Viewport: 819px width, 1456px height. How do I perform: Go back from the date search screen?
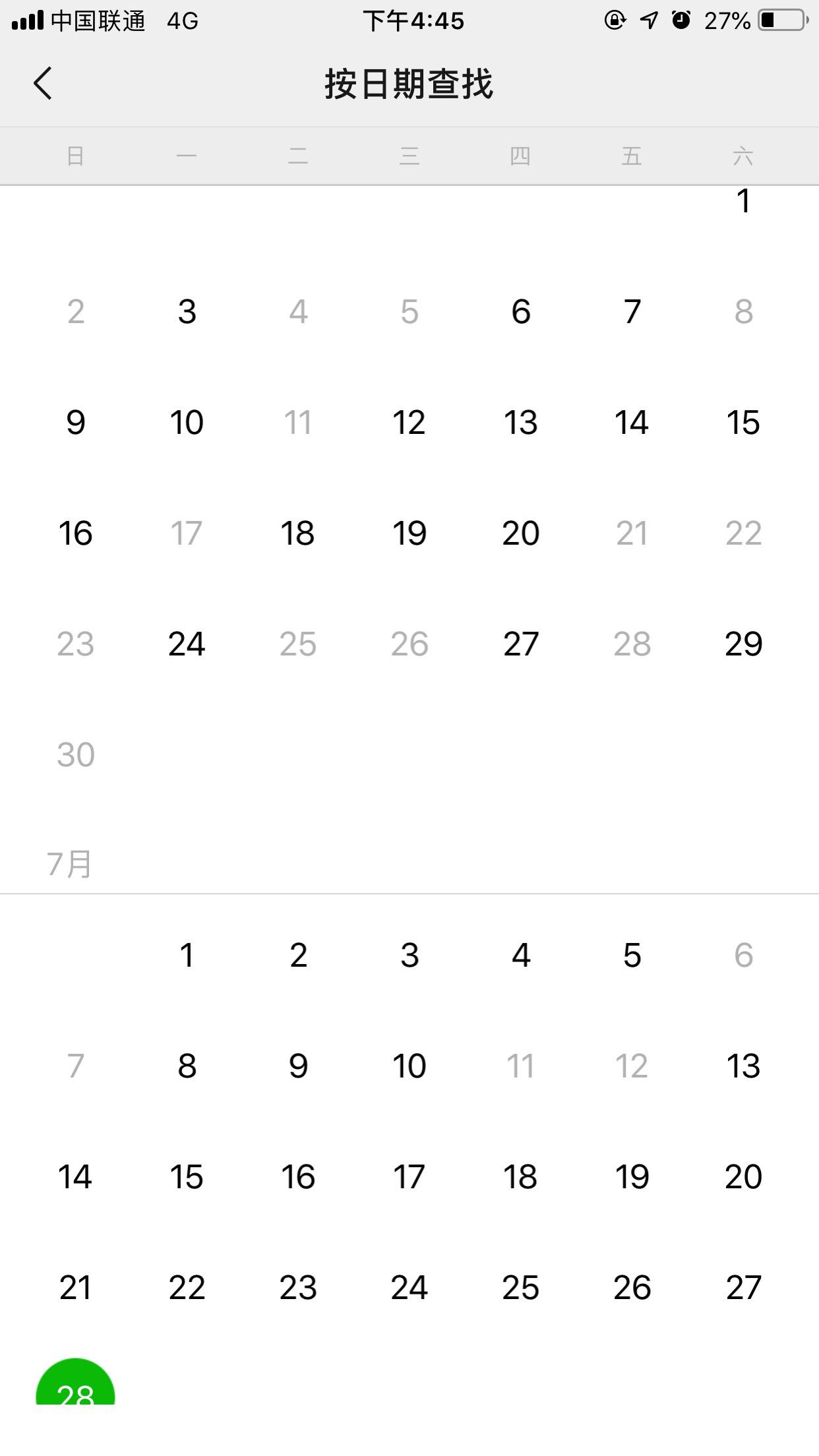point(43,84)
